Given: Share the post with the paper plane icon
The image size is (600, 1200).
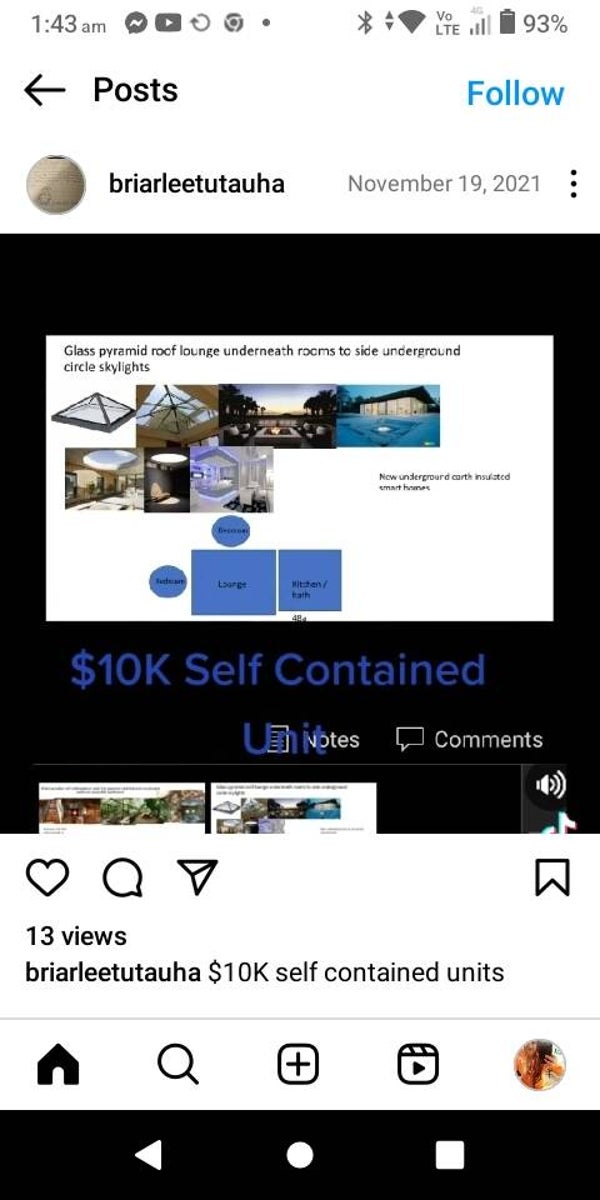Looking at the screenshot, I should coord(196,877).
